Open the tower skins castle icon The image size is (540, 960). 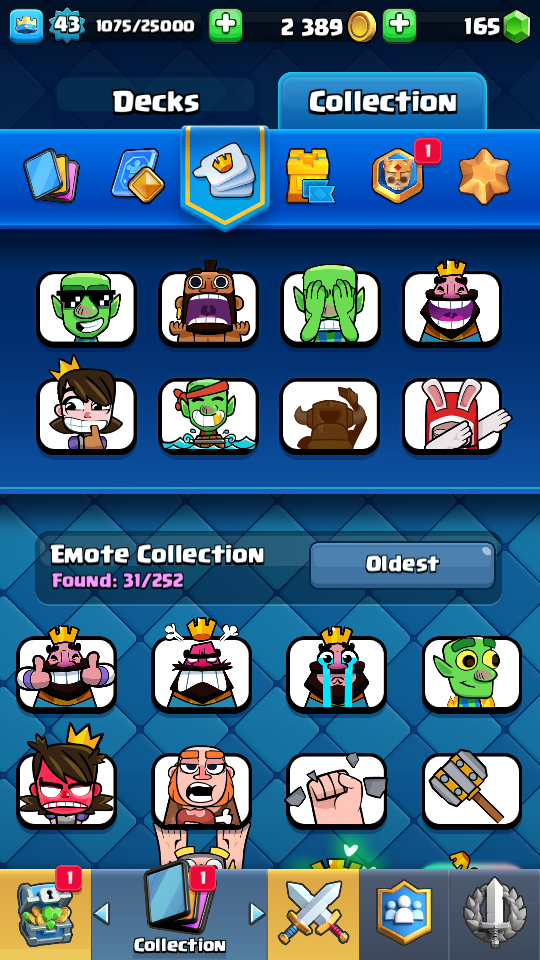pos(310,176)
